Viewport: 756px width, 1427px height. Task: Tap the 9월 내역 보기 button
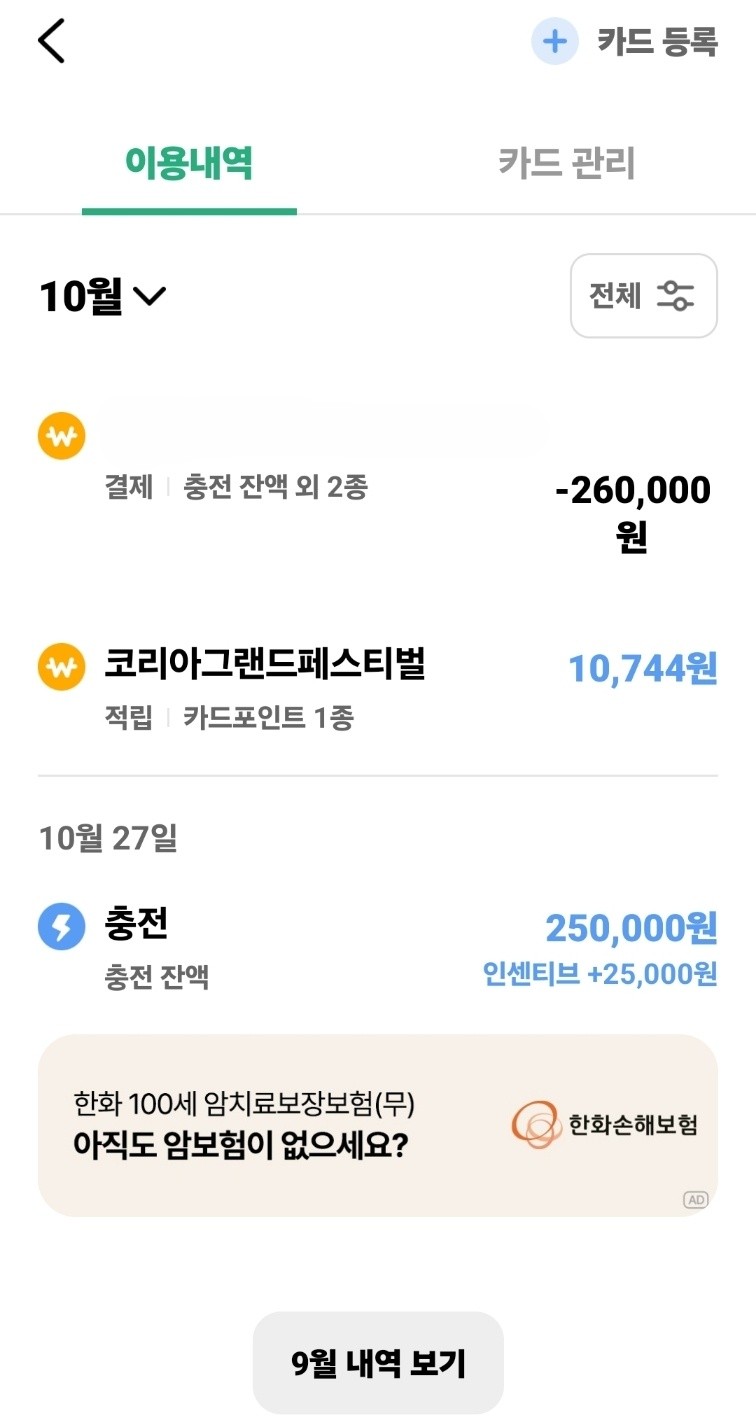378,1363
